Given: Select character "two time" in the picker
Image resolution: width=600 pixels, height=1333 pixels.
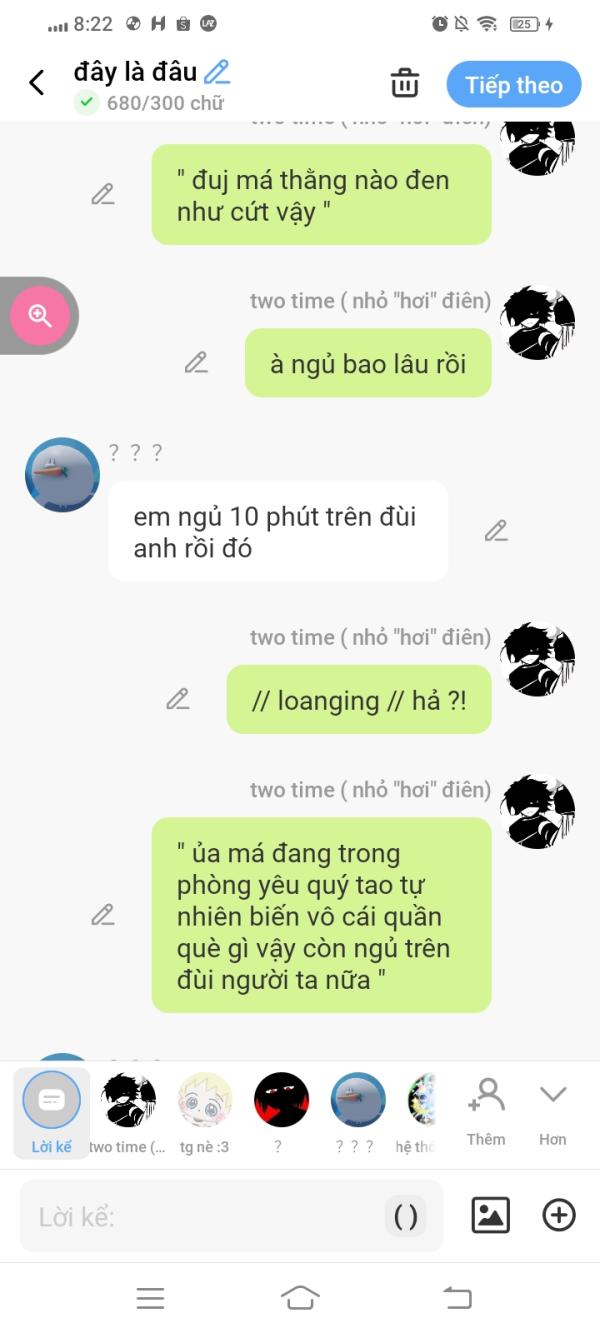Looking at the screenshot, I should pos(128,1111).
